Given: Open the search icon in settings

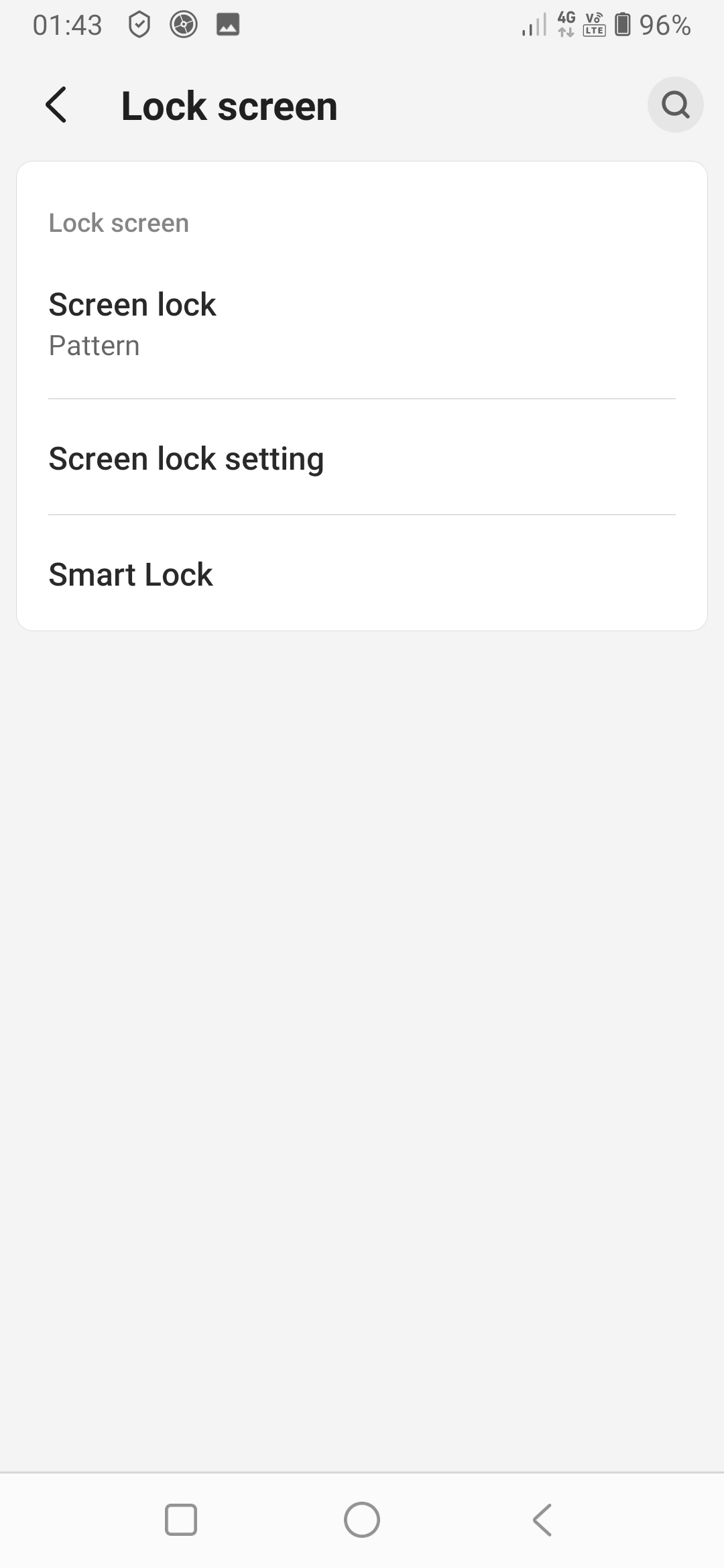Looking at the screenshot, I should 675,105.
